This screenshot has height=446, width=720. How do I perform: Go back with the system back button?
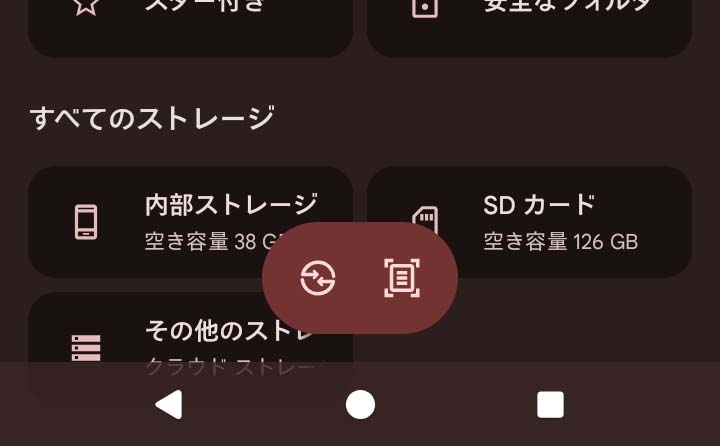click(169, 404)
